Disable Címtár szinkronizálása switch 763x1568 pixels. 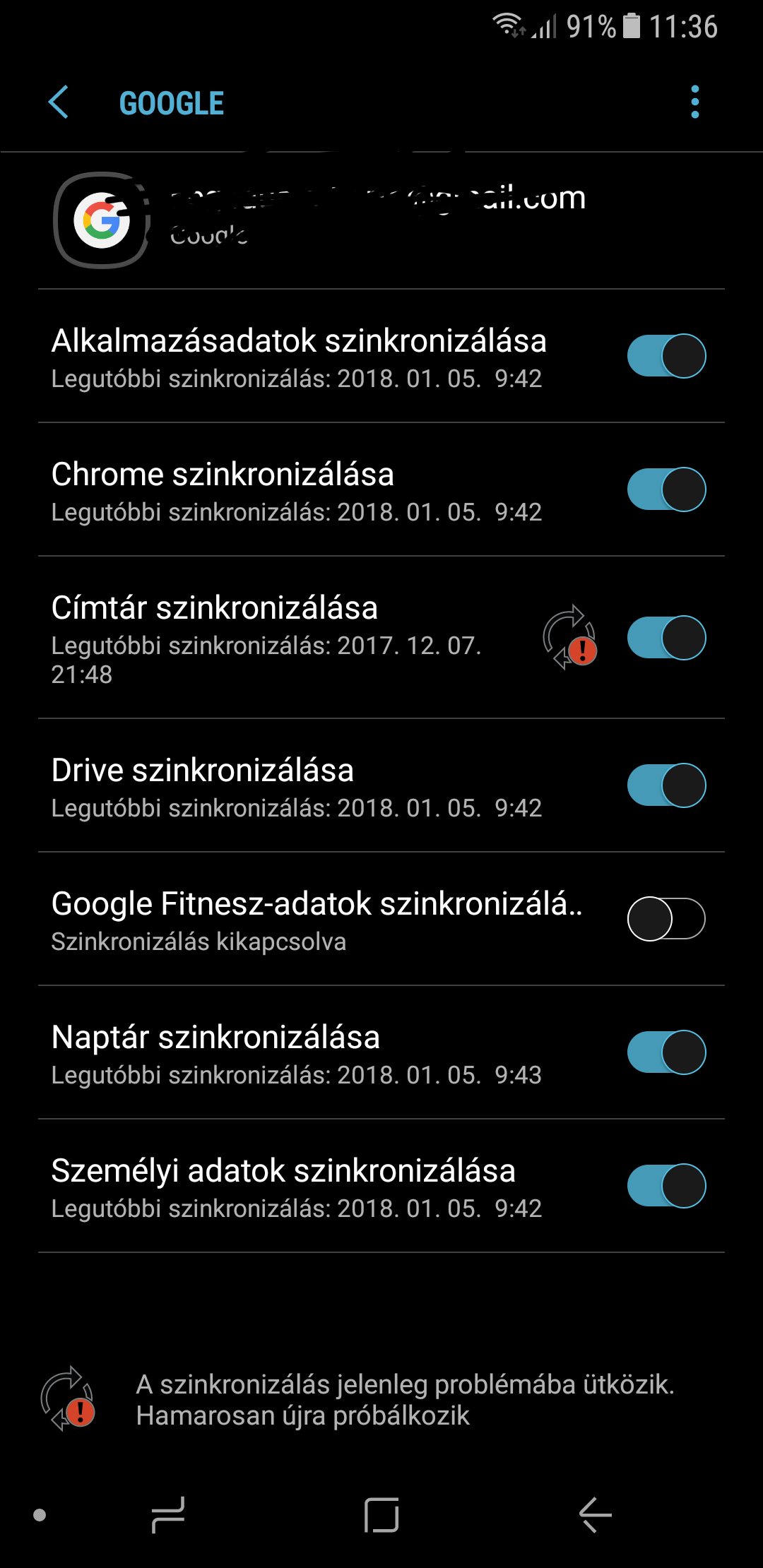click(666, 638)
